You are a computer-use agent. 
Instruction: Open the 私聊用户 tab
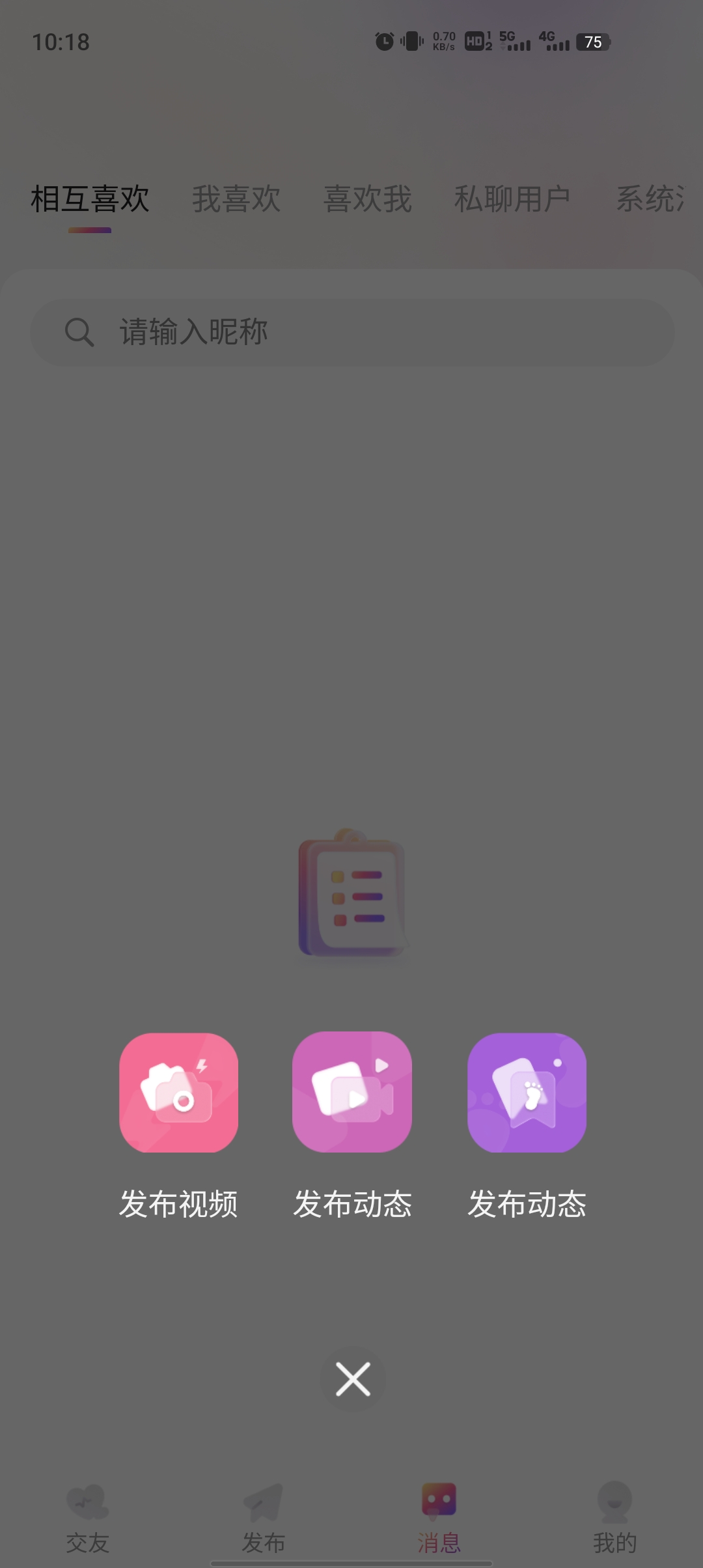click(x=512, y=199)
